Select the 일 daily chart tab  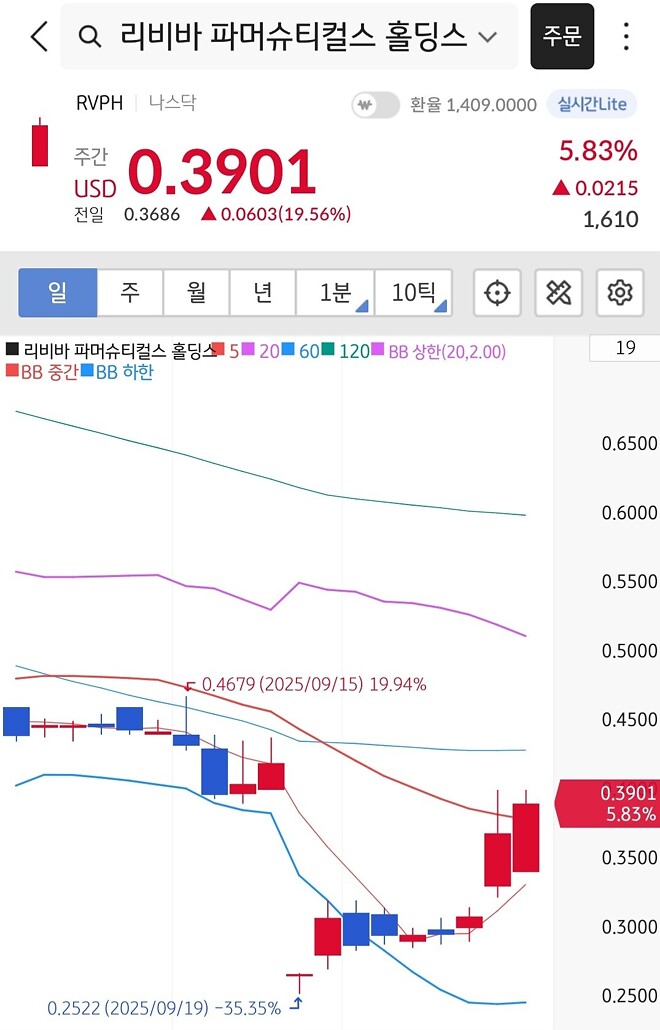(58, 293)
